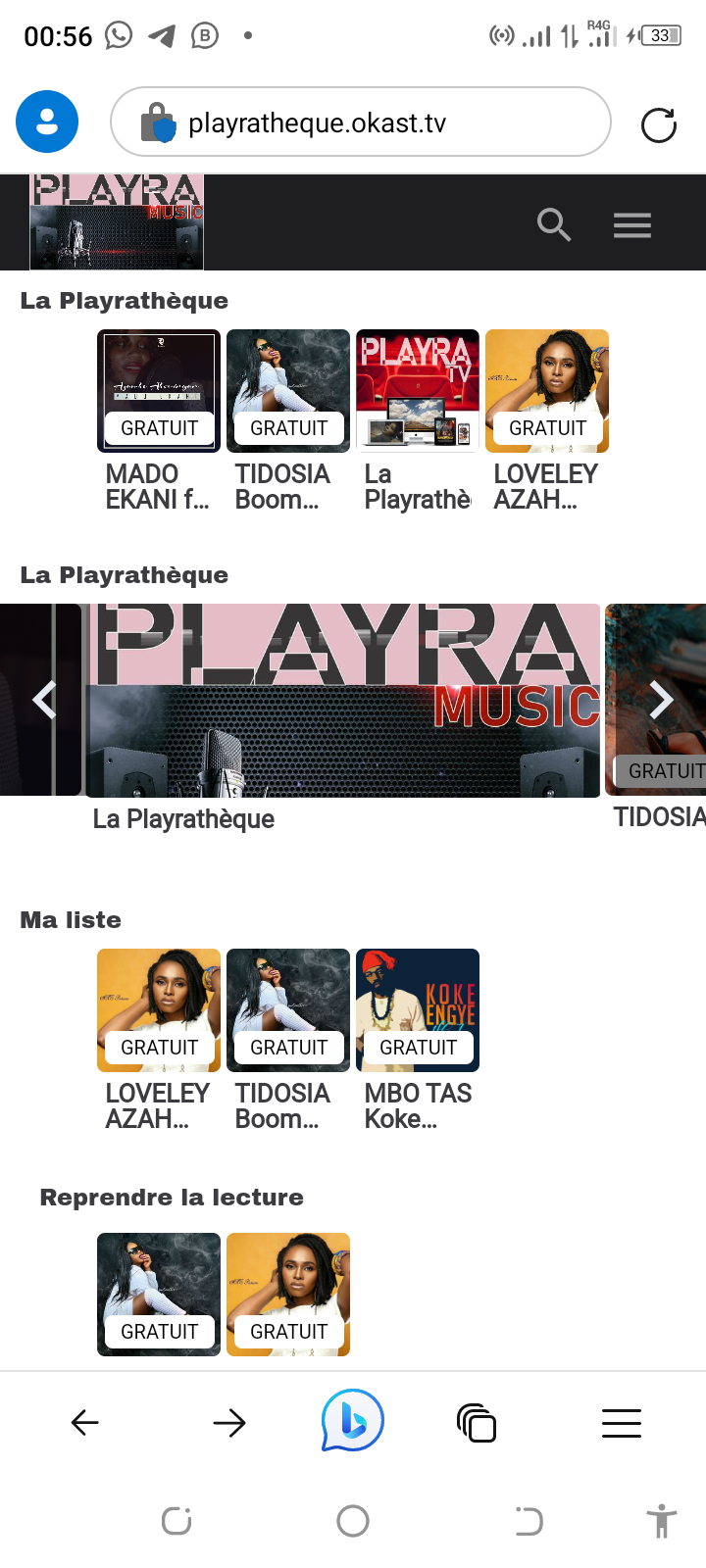Open the Bing chat button

coord(353,1421)
